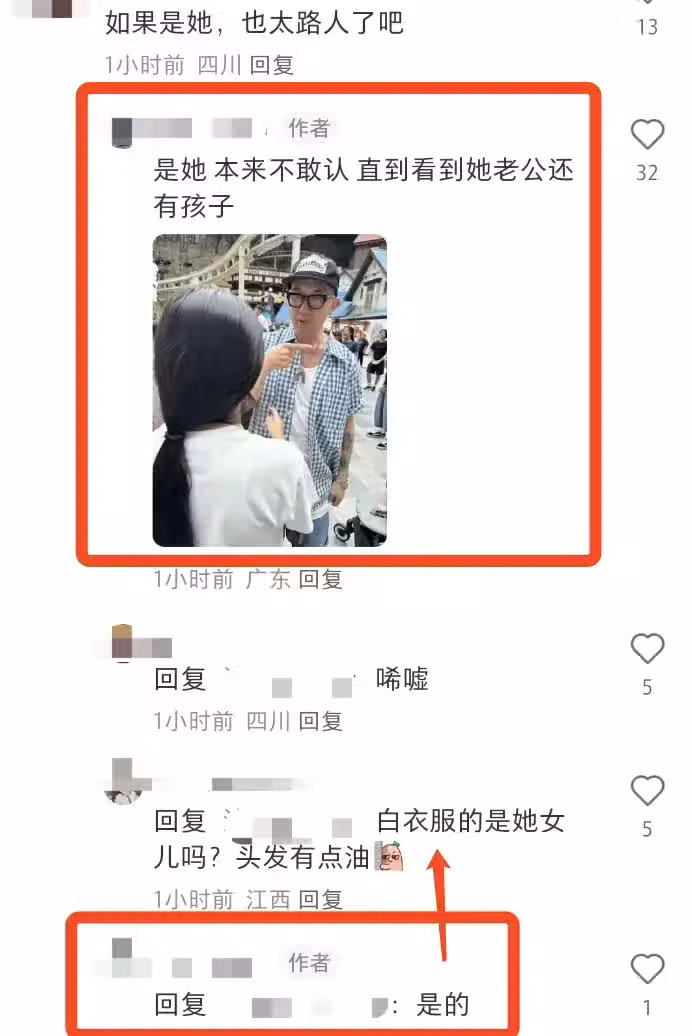
Task: Like the 唏嘘 comment
Action: point(647,649)
